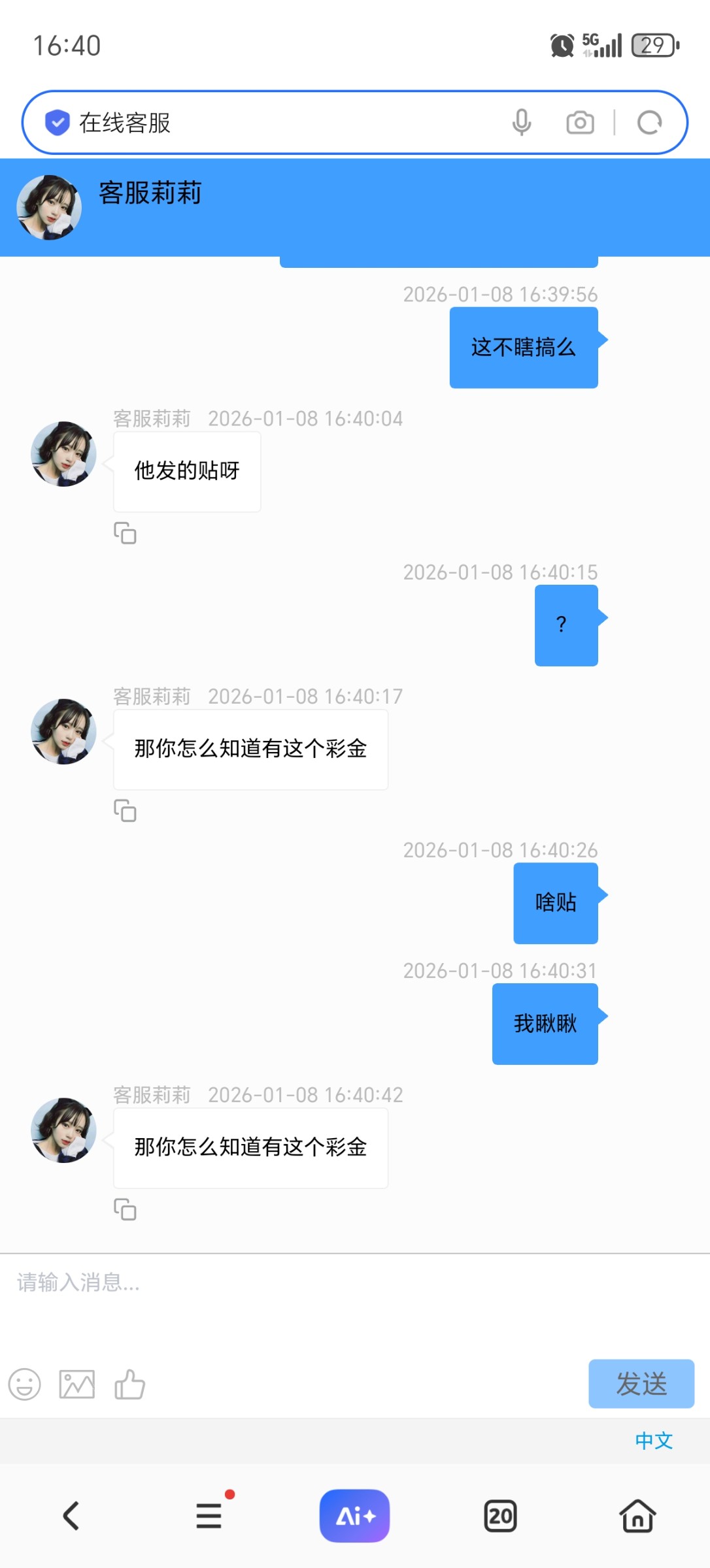The image size is (710, 1568).
Task: Tap the shield icon before the search text
Action: tap(58, 122)
